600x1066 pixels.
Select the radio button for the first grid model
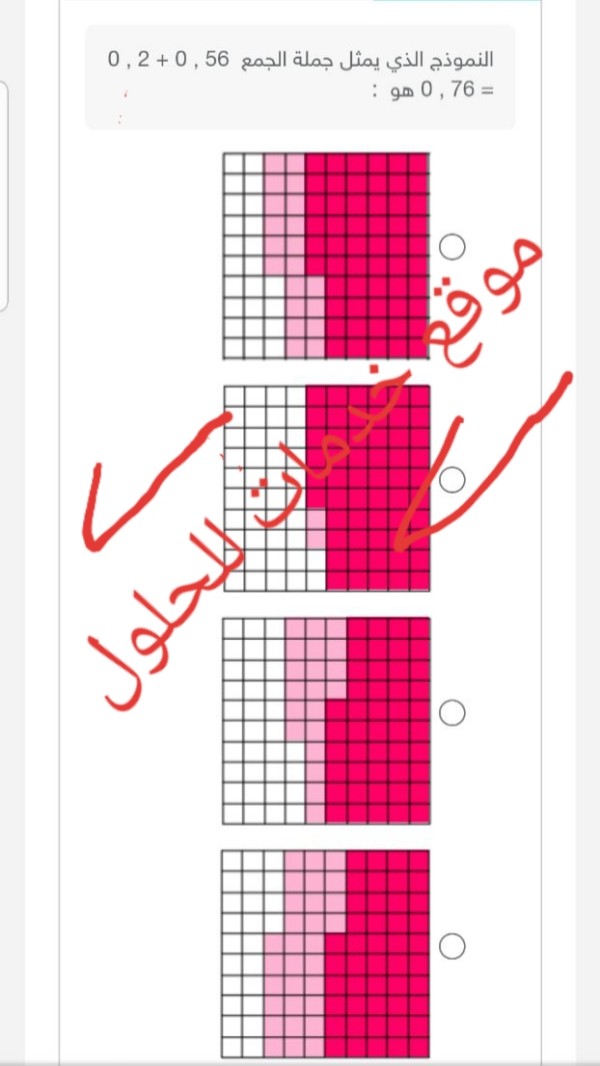pyautogui.click(x=453, y=246)
